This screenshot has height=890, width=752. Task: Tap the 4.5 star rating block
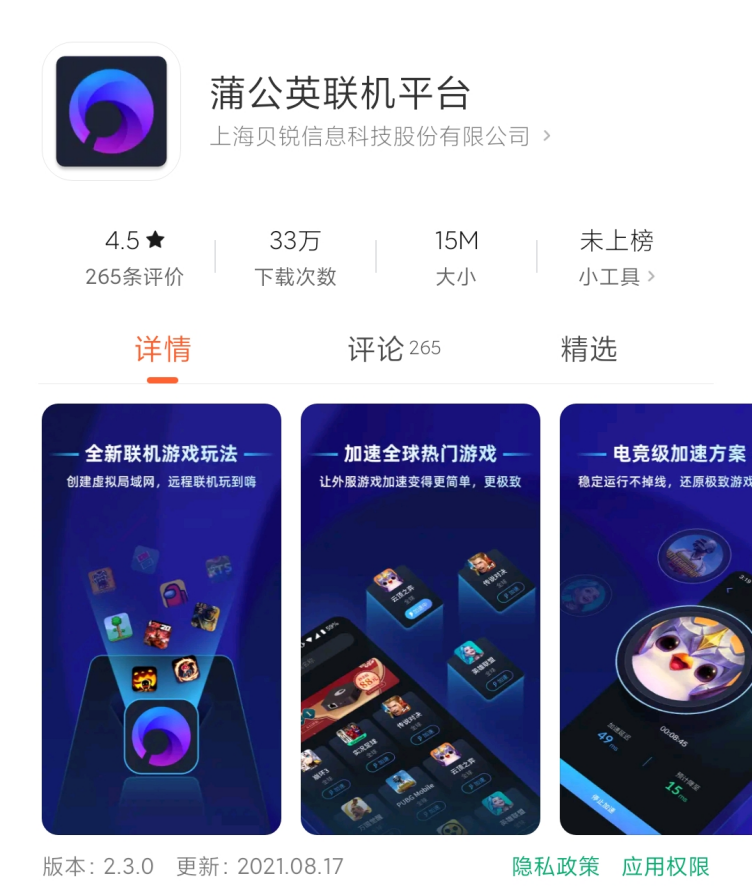[134, 256]
